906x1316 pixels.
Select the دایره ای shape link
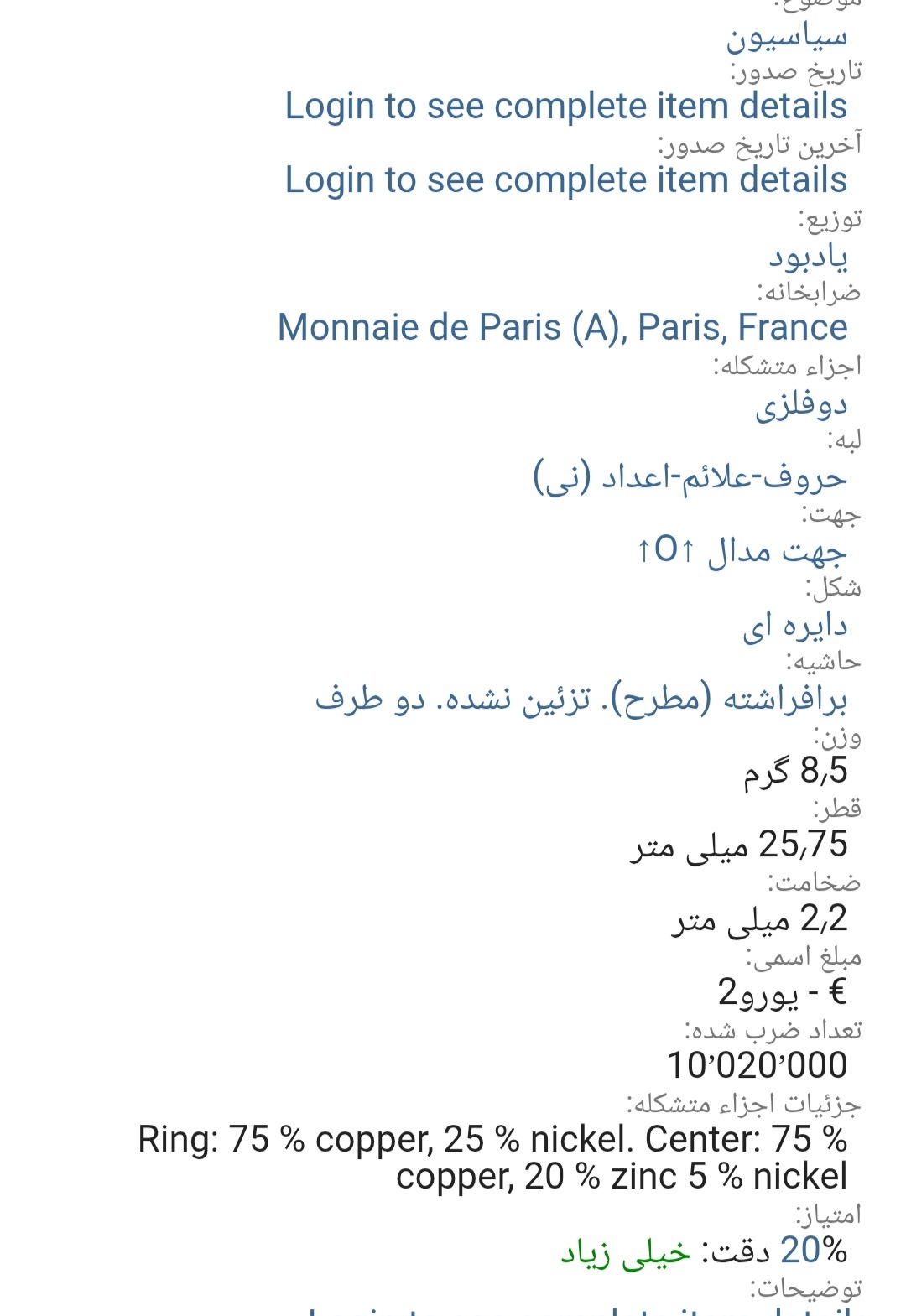click(x=794, y=626)
